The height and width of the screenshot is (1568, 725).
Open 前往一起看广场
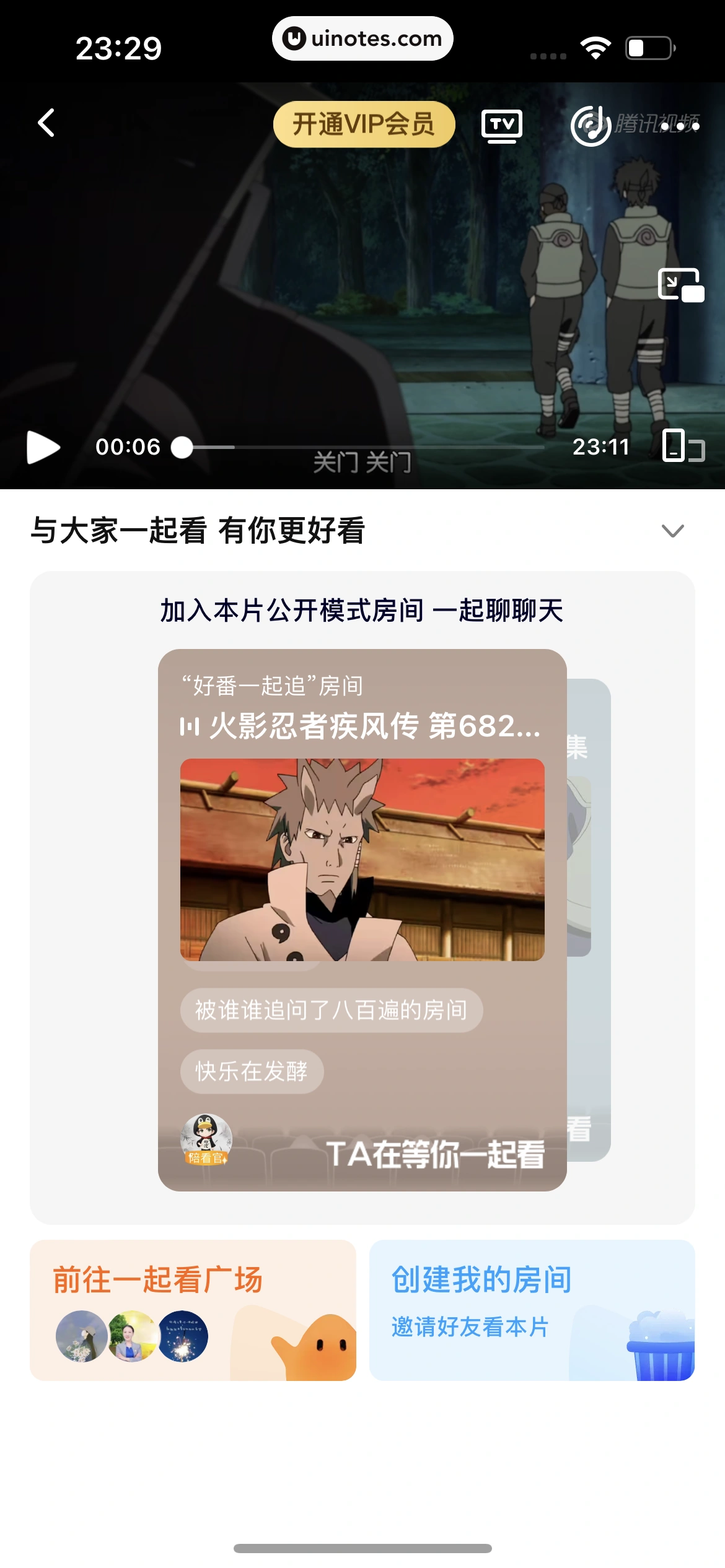(193, 1310)
